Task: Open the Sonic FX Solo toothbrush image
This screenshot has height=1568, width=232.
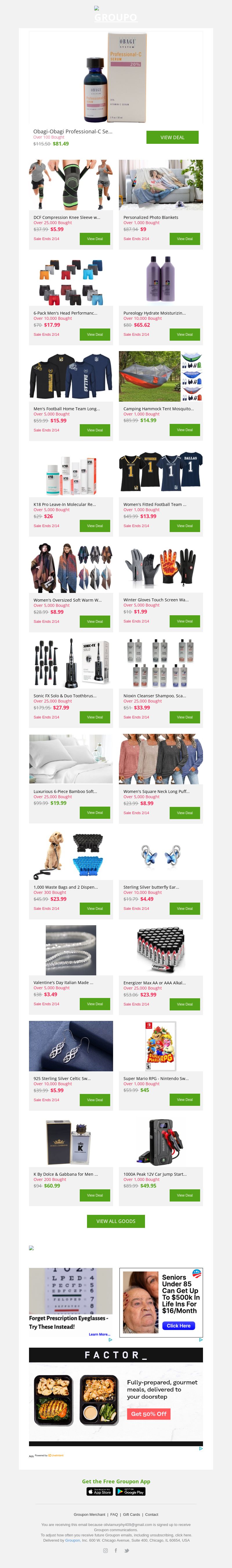Action: [x=71, y=663]
